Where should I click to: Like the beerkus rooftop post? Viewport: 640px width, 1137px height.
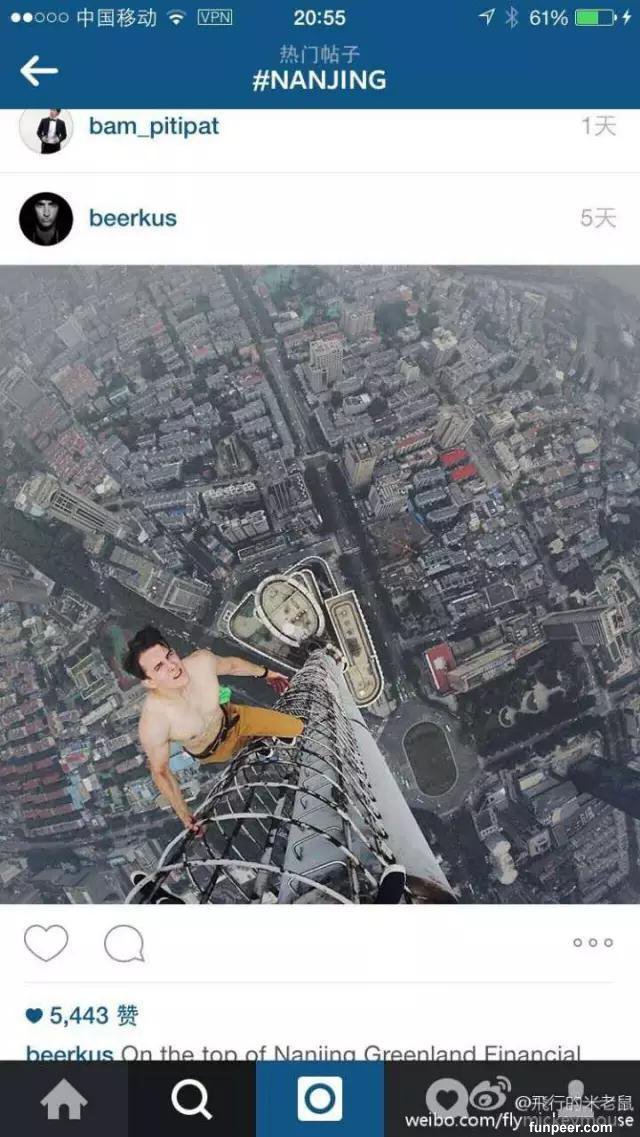click(46, 943)
